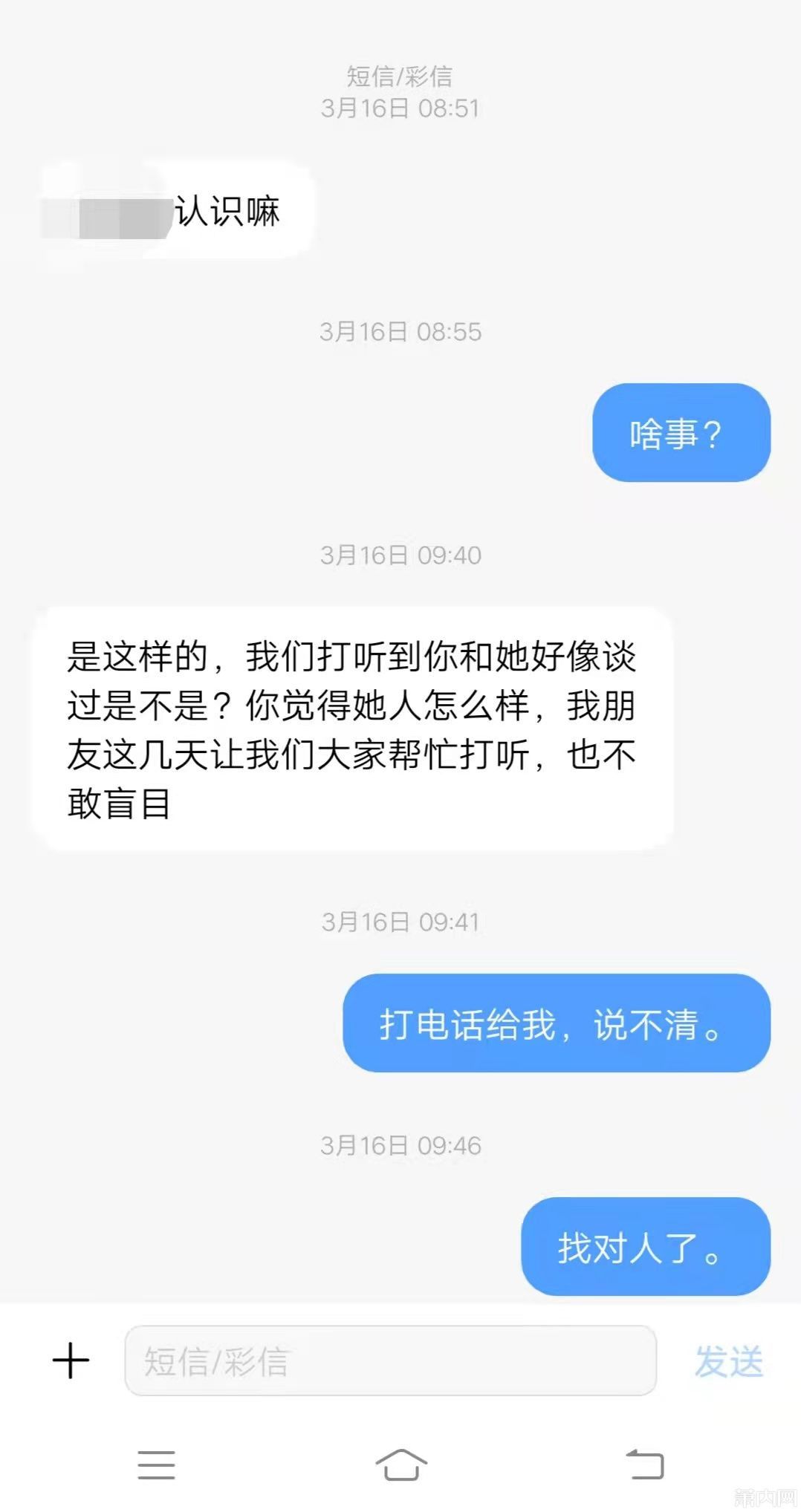Go to the home screen
This screenshot has width=801, height=1512.
coord(400,1464)
